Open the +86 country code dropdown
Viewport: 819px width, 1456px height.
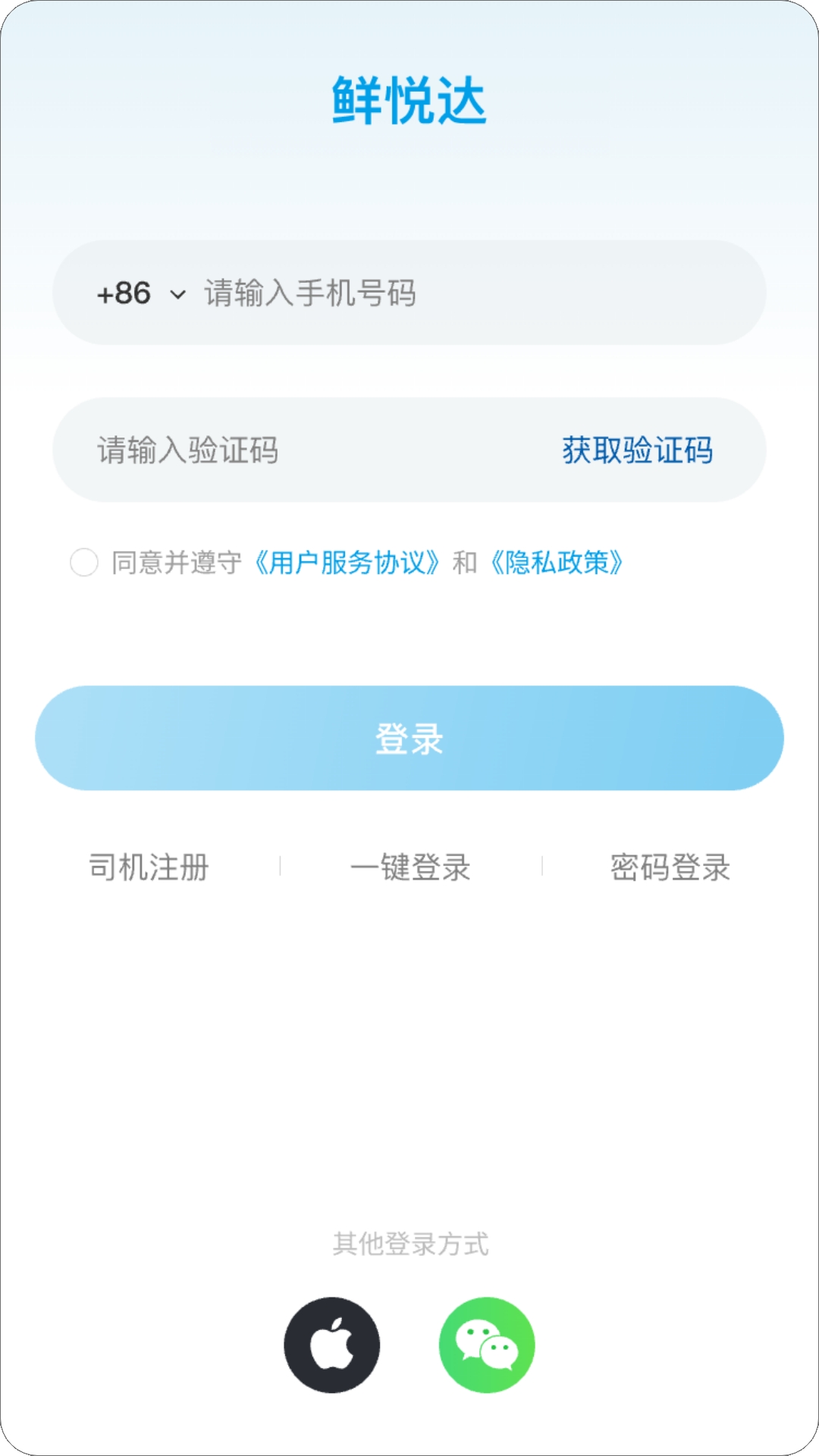click(141, 293)
